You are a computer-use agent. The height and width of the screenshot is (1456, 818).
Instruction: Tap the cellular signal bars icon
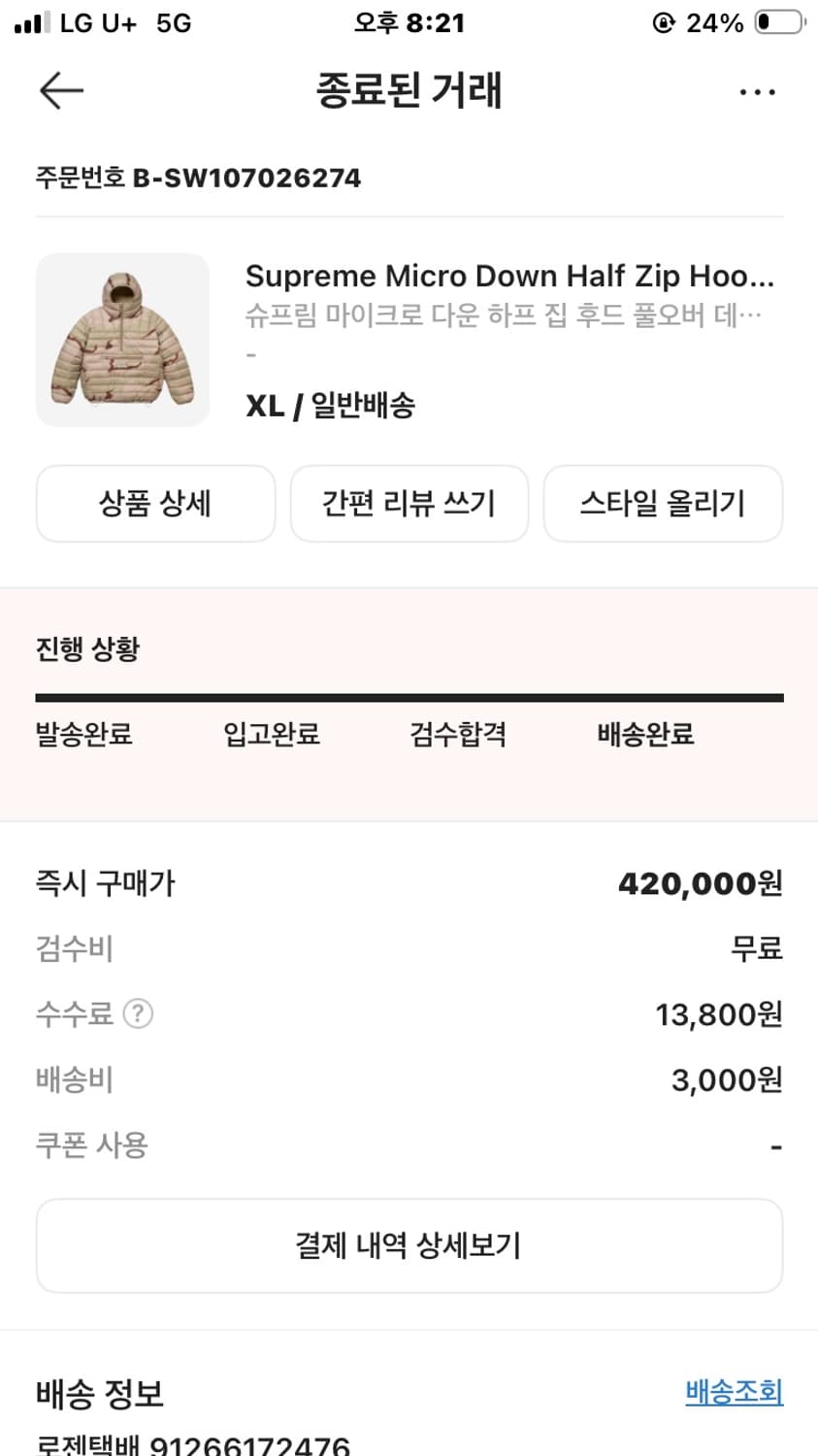coord(29,20)
